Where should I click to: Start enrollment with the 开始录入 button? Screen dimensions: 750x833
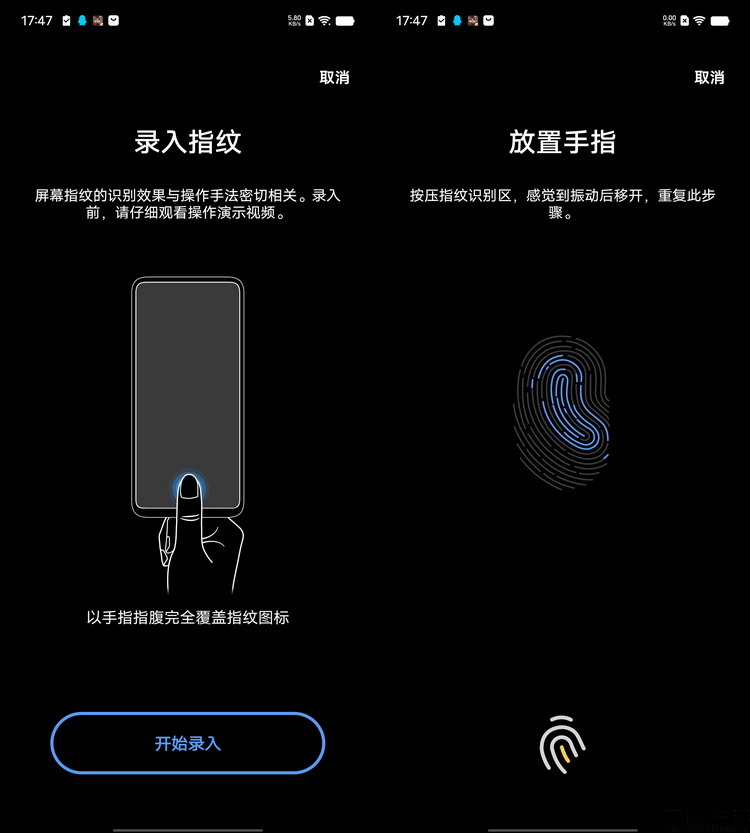click(x=188, y=743)
